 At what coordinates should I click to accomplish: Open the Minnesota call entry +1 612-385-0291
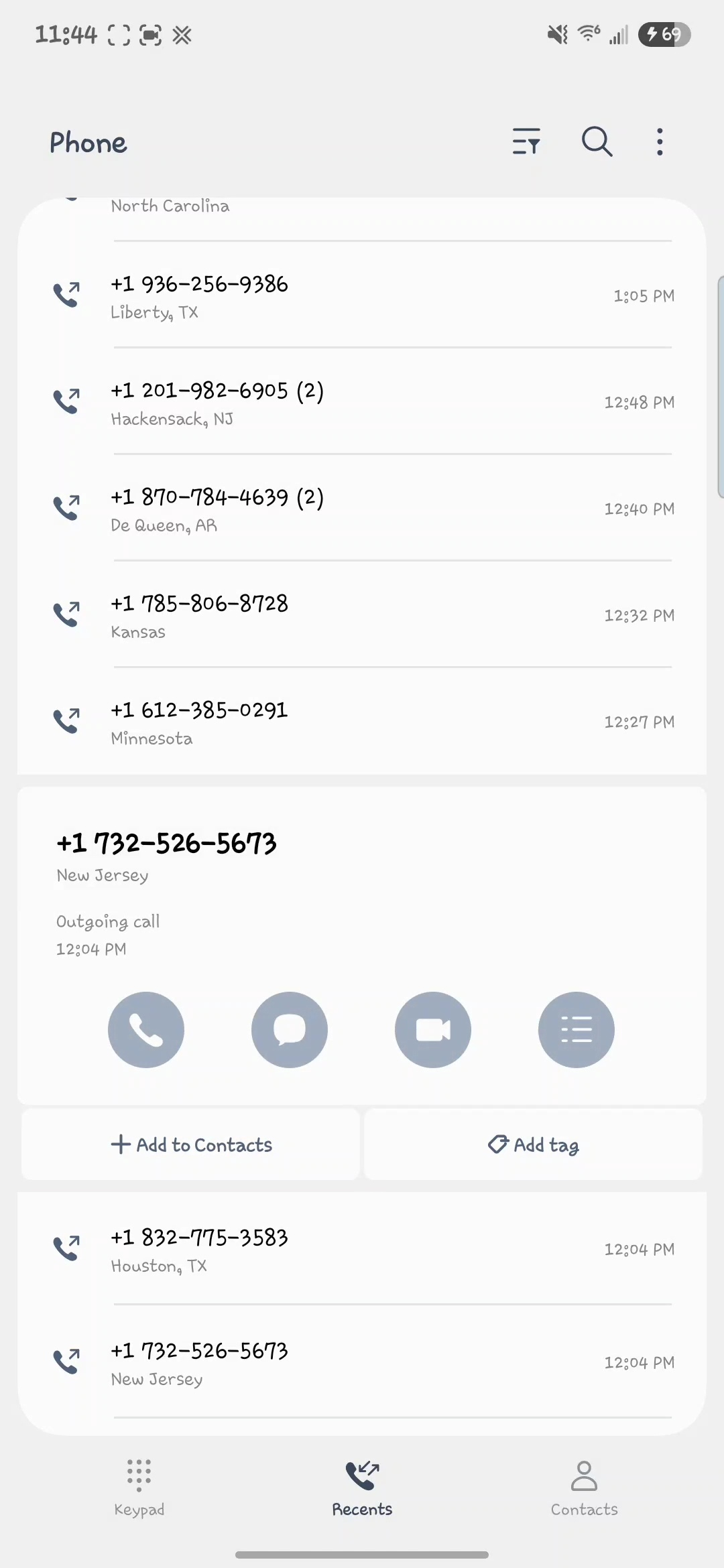tap(362, 722)
